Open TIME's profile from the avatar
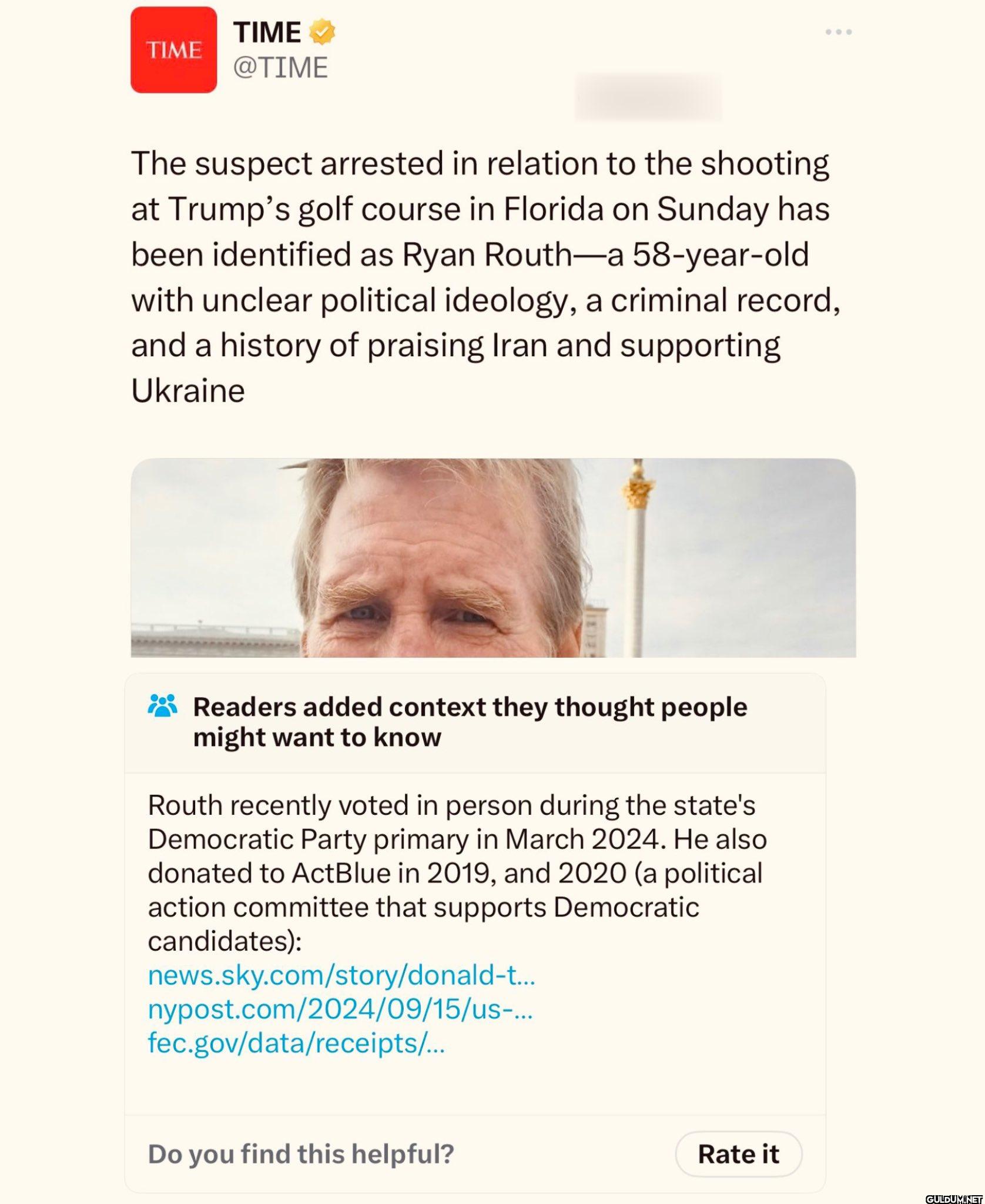985x1204 pixels. [x=173, y=50]
